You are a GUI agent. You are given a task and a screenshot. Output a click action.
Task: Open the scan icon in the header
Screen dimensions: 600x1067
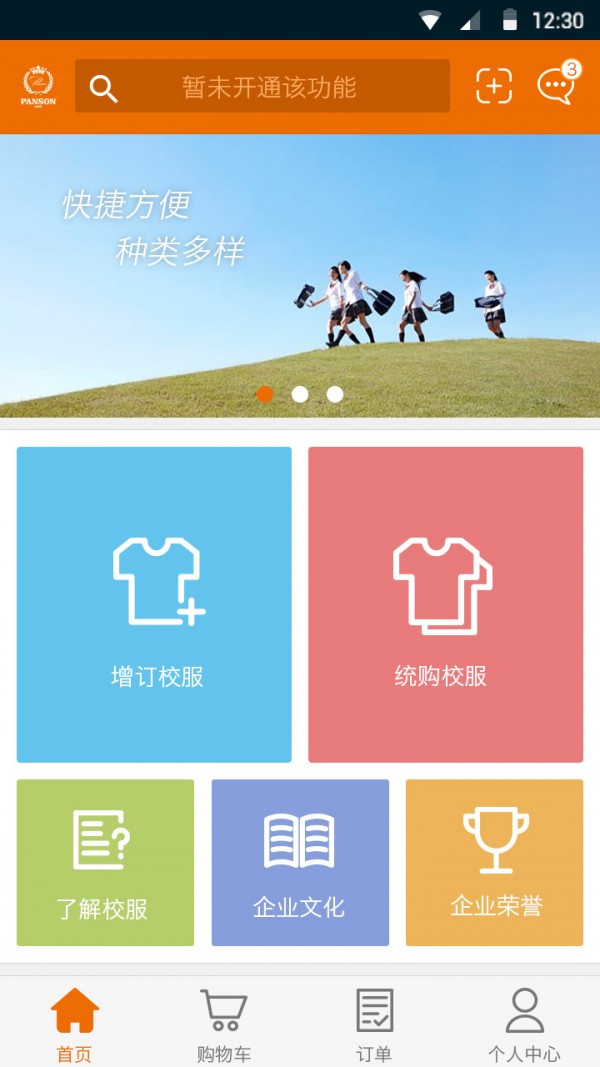pos(493,87)
